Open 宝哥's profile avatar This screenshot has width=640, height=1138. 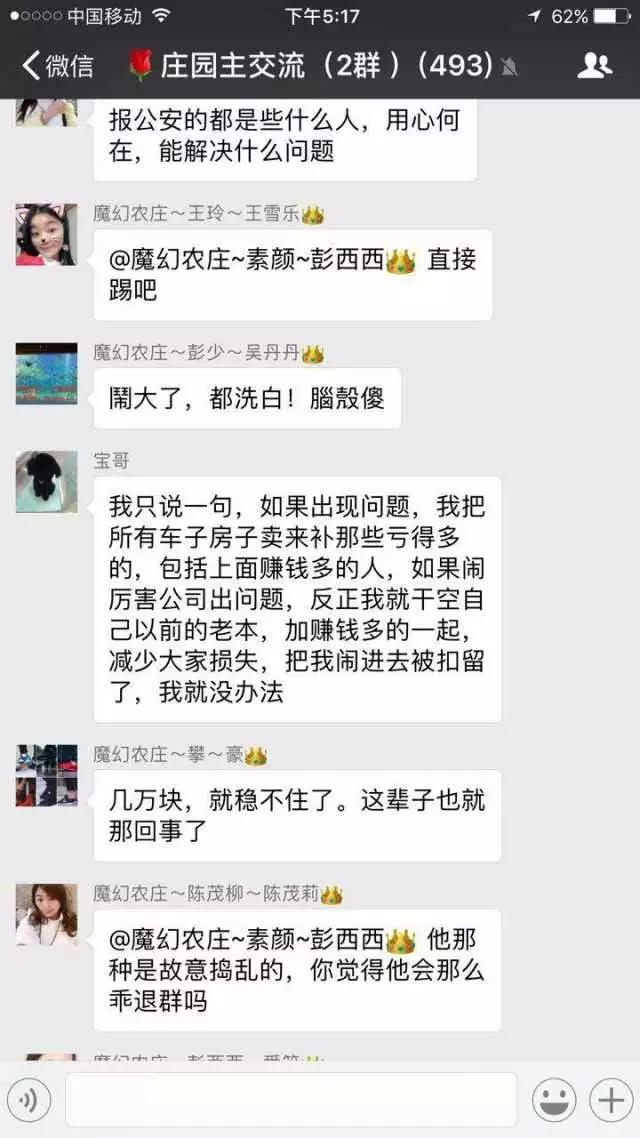[x=46, y=482]
